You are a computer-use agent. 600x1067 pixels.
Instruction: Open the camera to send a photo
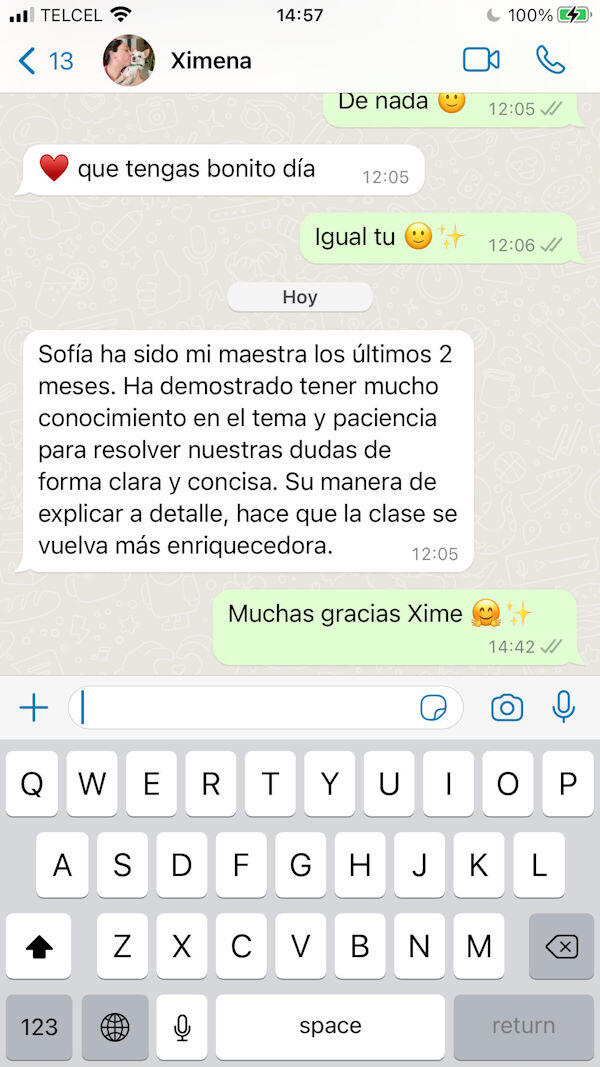(x=507, y=709)
